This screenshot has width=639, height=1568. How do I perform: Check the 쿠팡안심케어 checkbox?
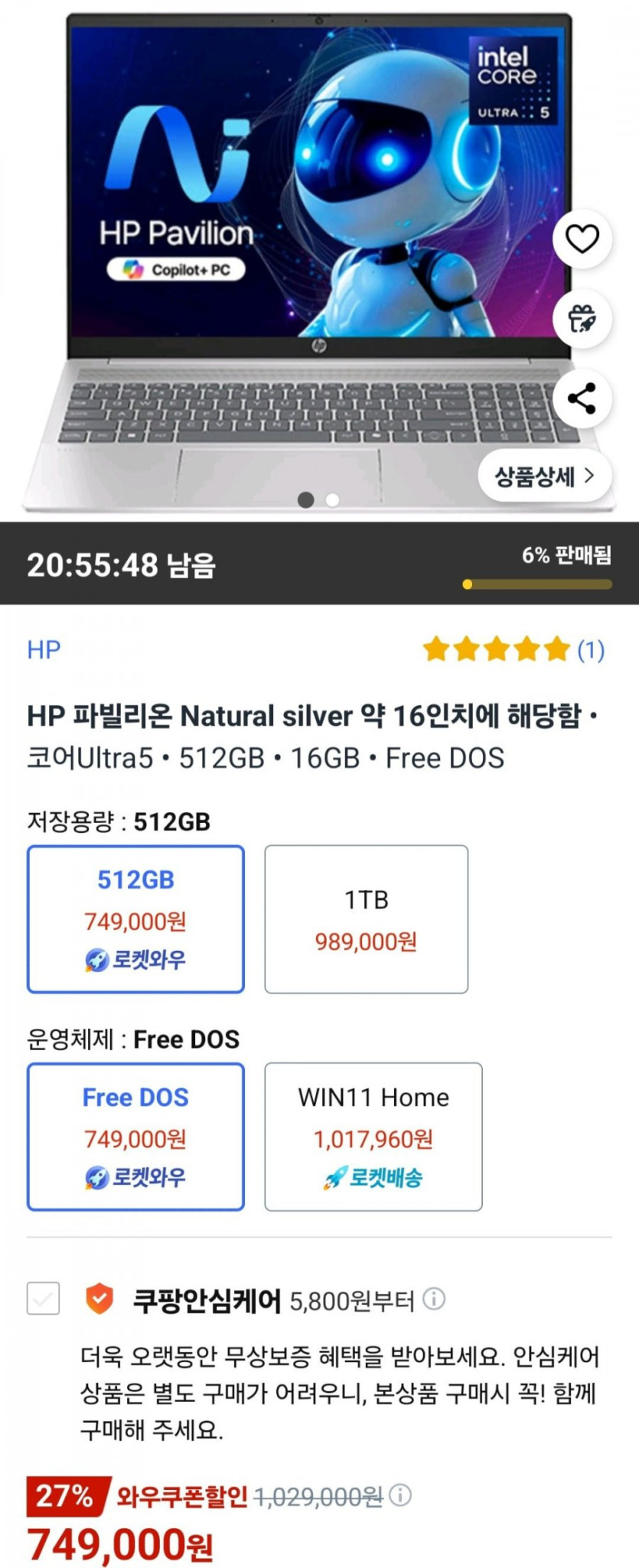[x=43, y=1298]
